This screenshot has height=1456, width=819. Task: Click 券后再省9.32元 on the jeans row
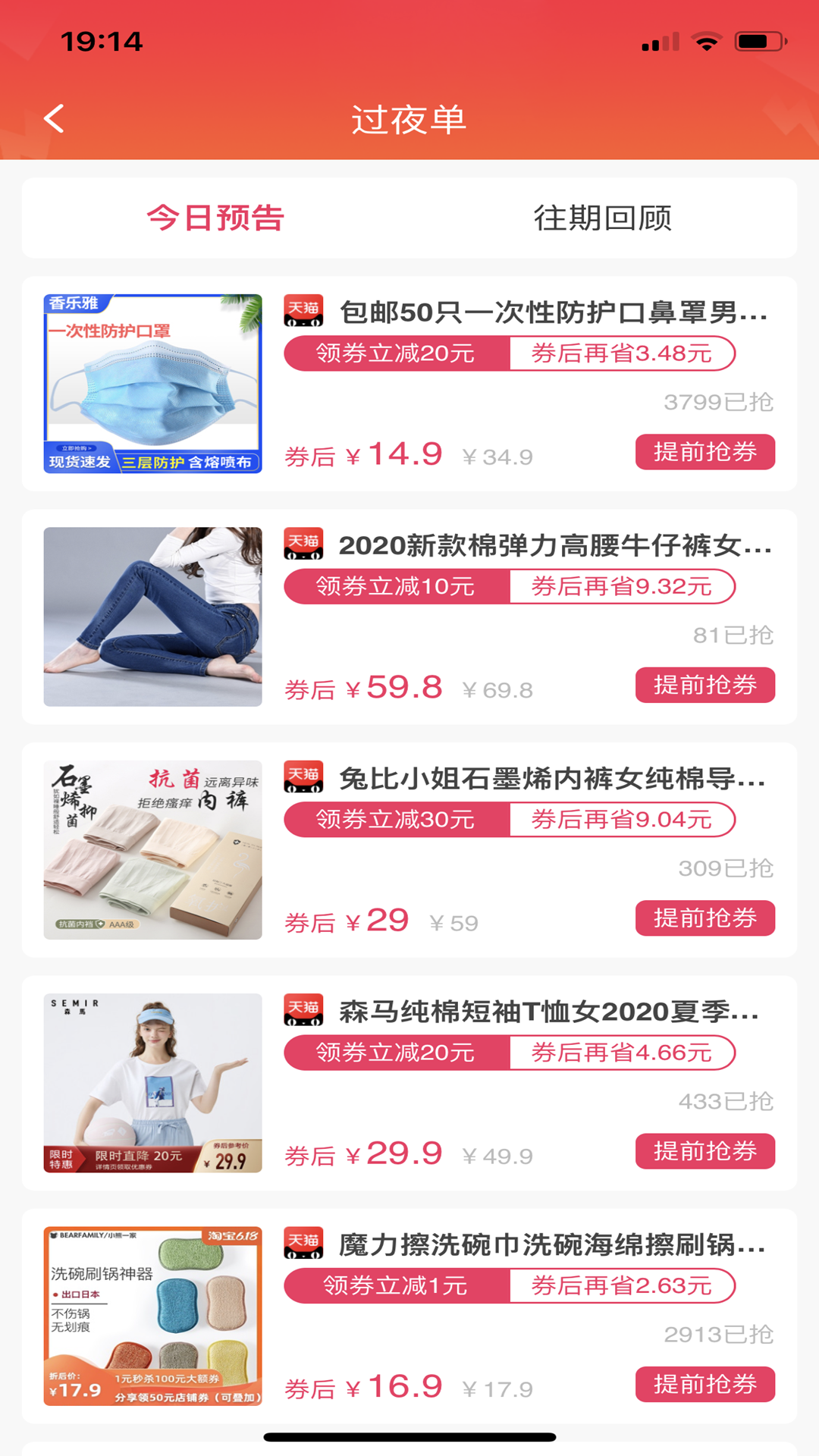622,585
